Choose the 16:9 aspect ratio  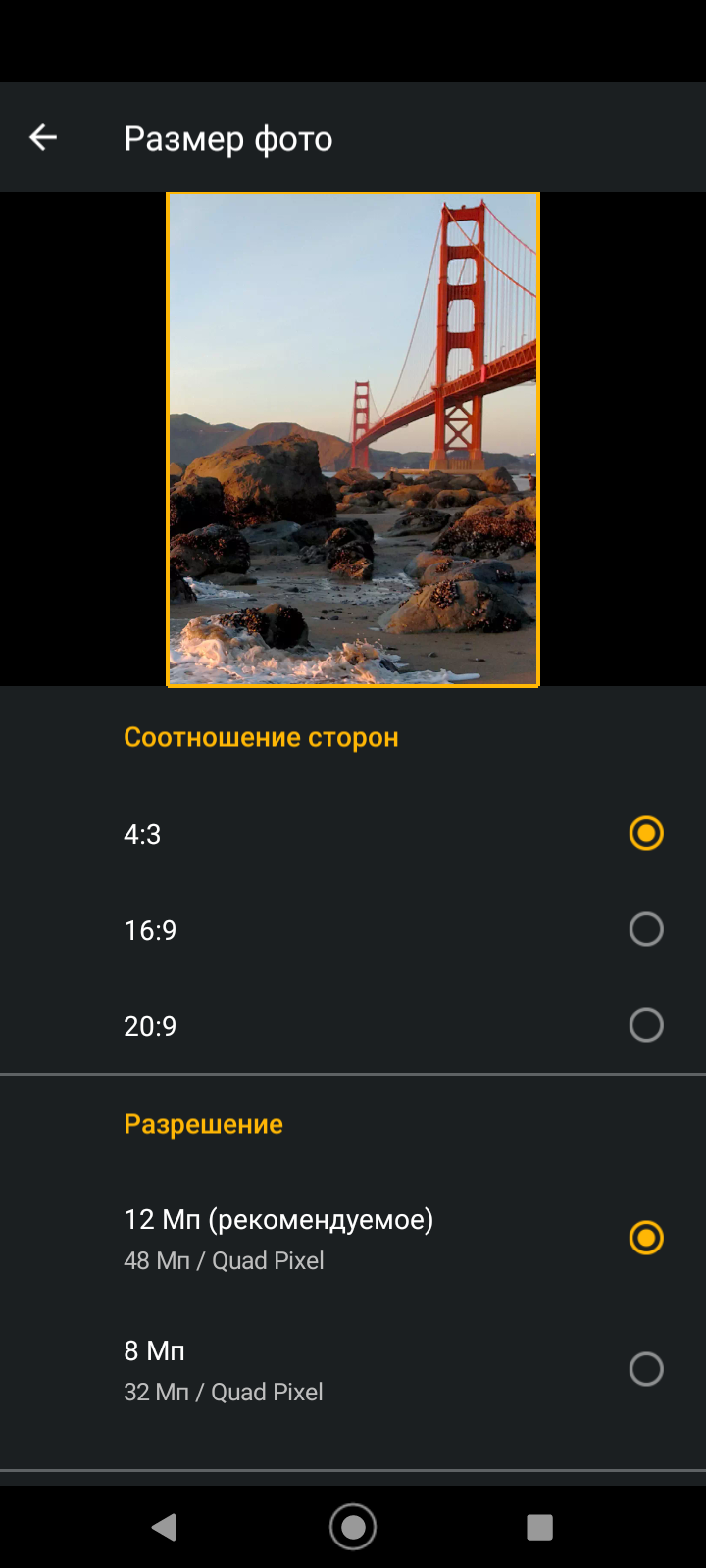click(x=645, y=929)
